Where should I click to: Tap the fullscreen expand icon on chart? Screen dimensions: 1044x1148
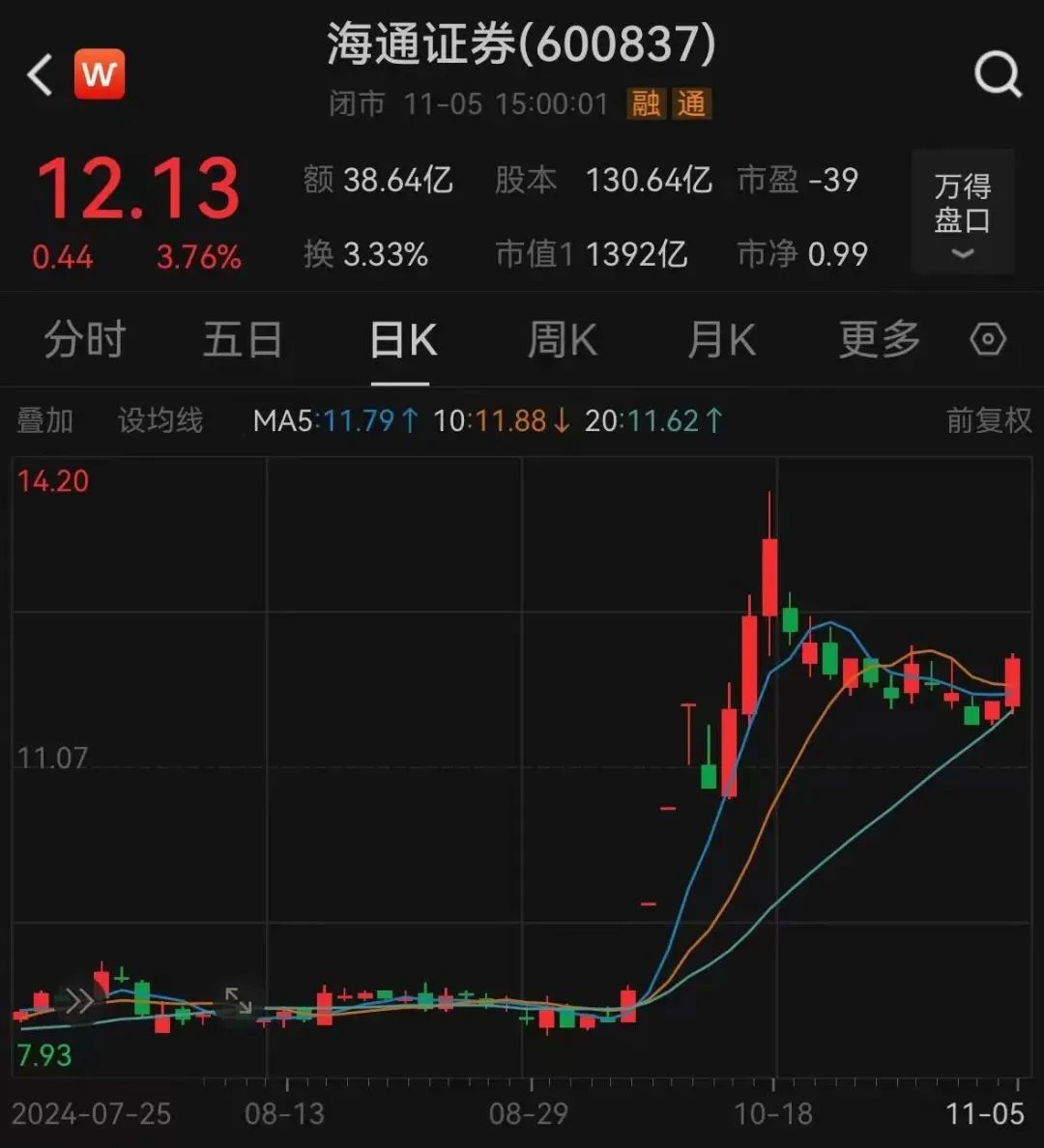pos(238,1001)
